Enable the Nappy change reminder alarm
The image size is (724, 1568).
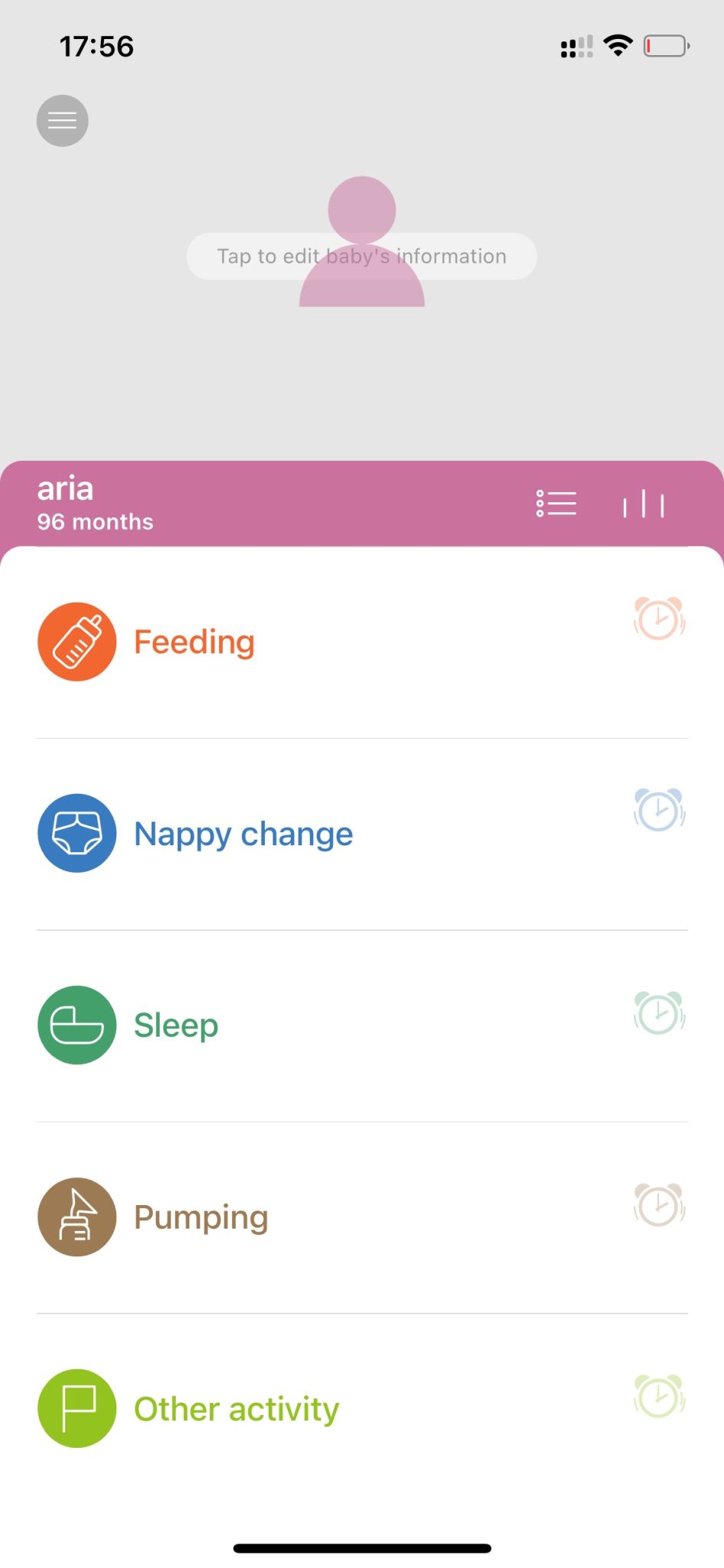(658, 812)
